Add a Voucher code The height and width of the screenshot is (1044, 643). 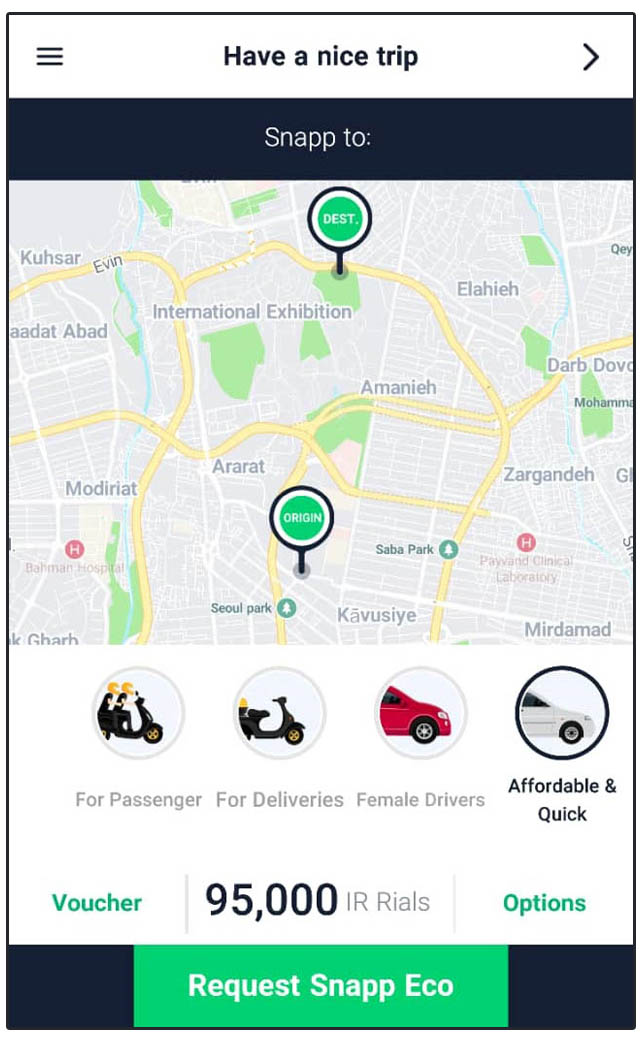point(97,903)
